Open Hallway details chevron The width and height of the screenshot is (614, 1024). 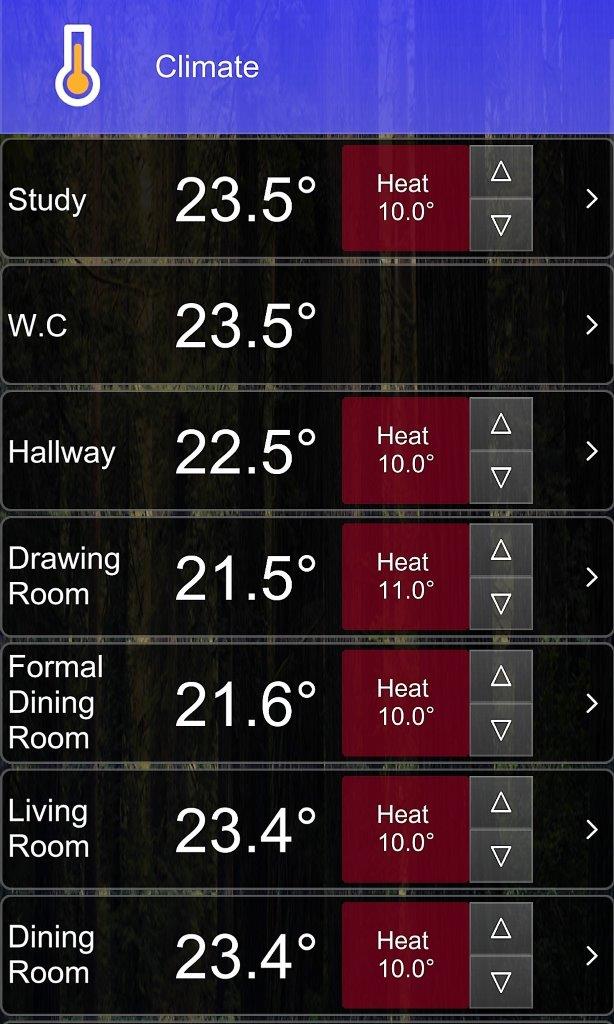(x=591, y=451)
